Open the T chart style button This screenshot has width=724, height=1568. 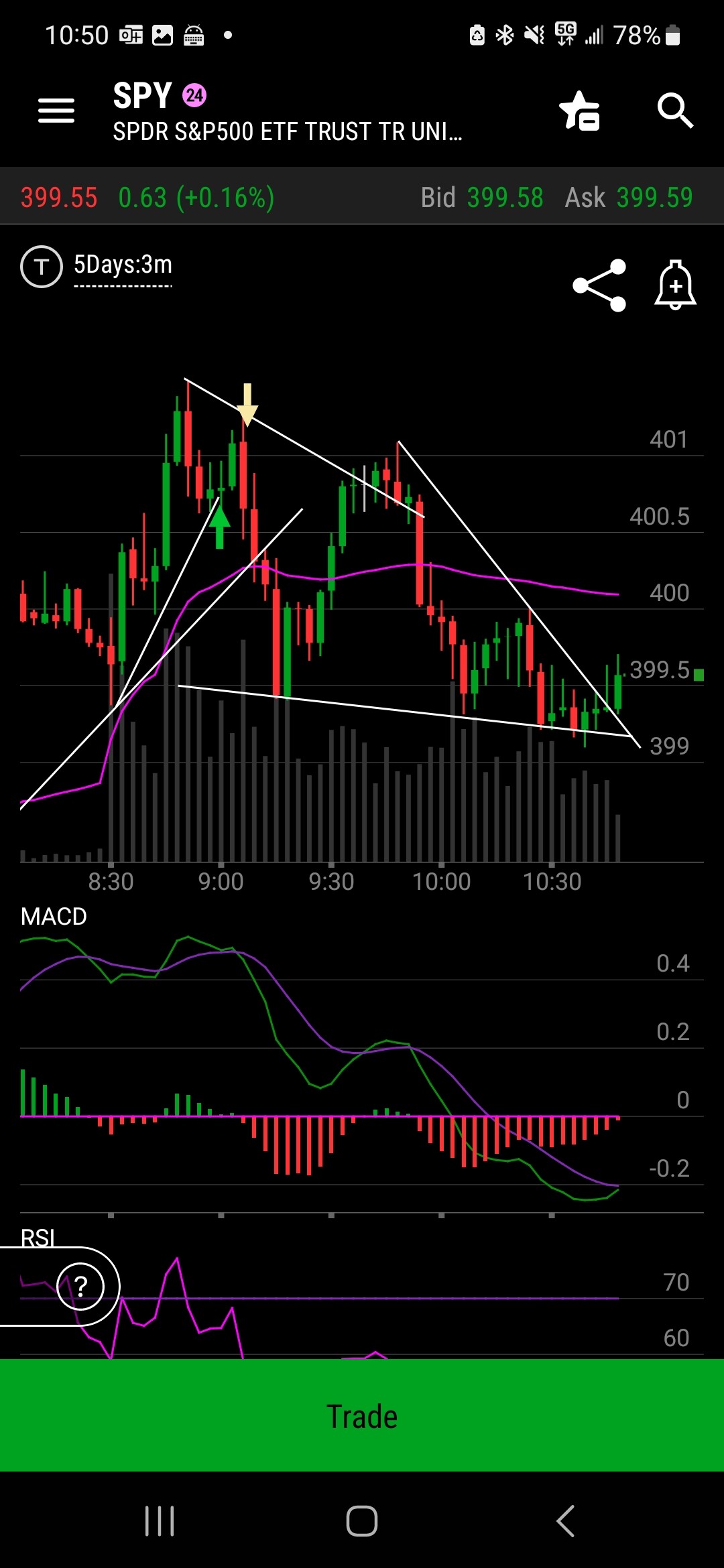[42, 267]
